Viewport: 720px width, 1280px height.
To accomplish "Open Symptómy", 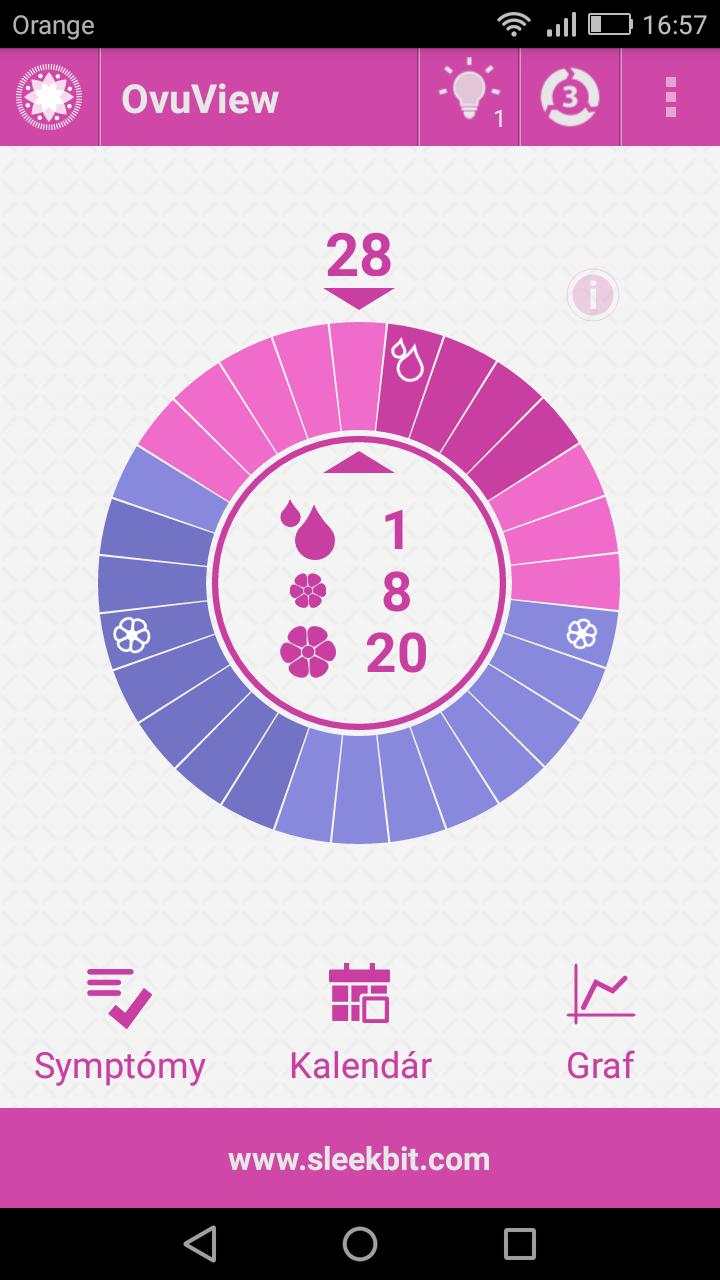I will click(x=120, y=1022).
